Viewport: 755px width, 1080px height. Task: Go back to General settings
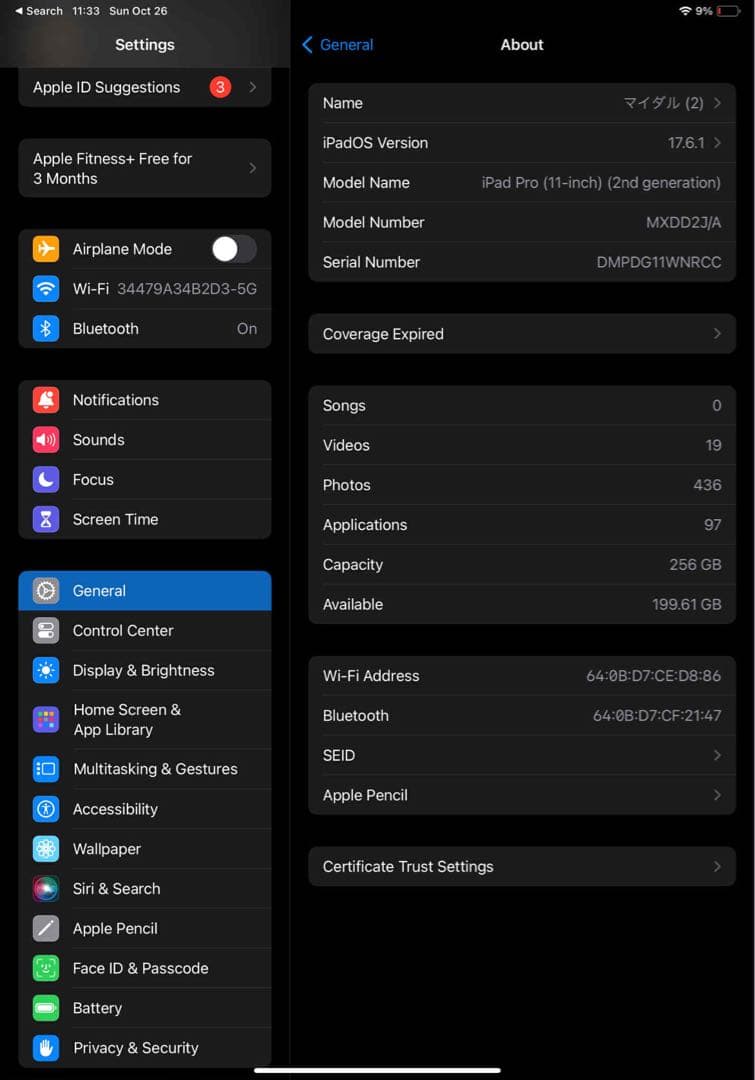[x=338, y=45]
